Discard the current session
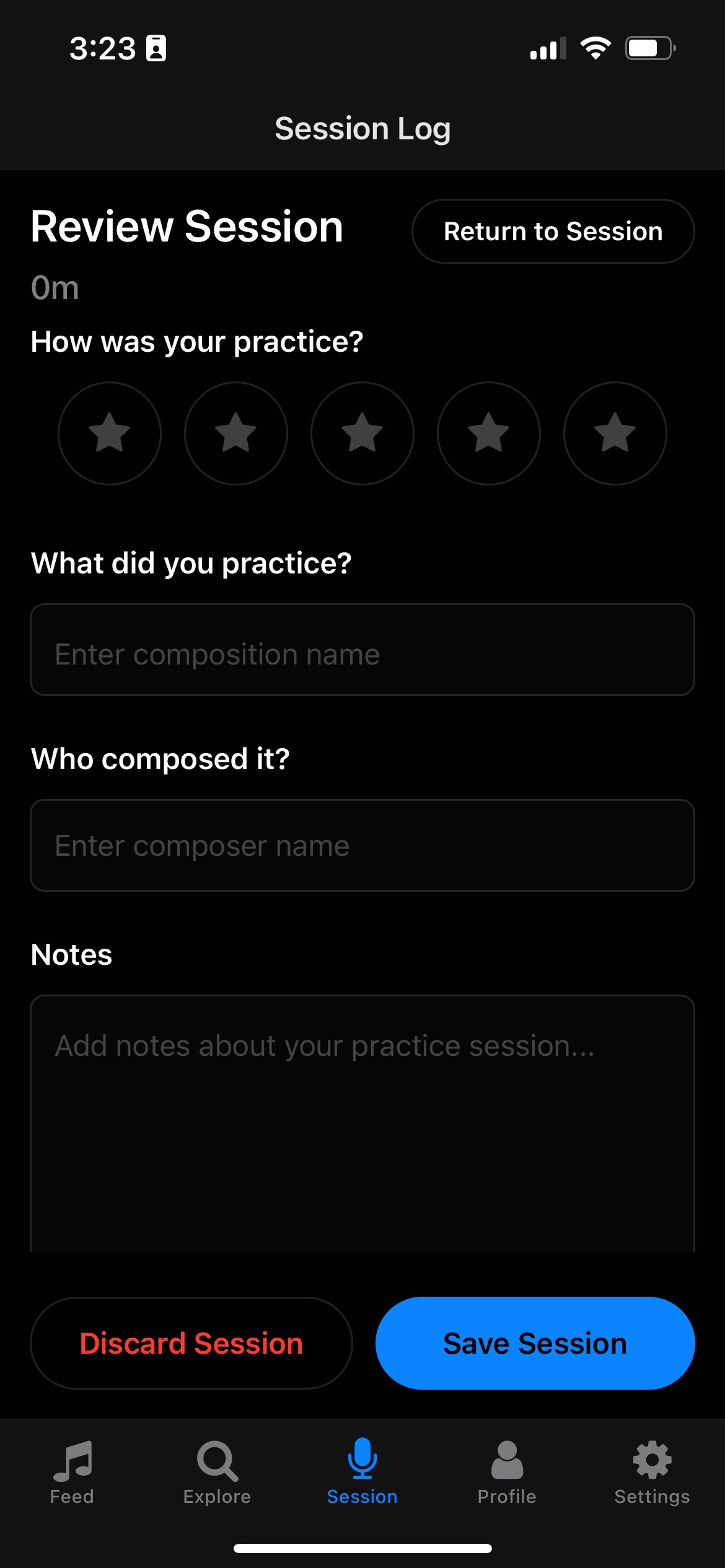Image resolution: width=725 pixels, height=1568 pixels. 191,1343
